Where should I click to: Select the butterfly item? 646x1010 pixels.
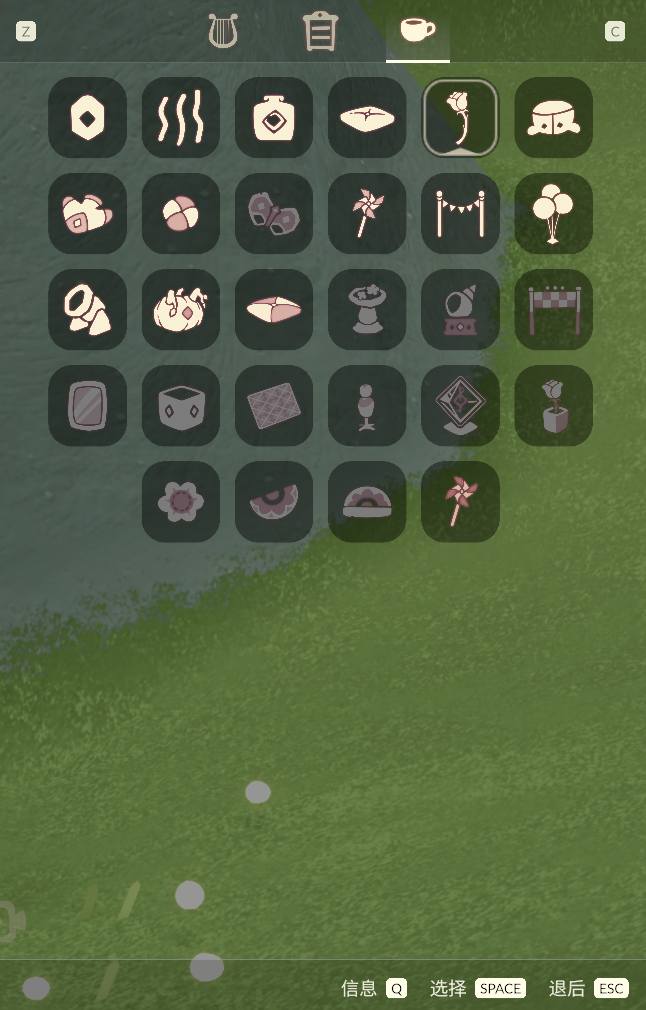(x=273, y=214)
